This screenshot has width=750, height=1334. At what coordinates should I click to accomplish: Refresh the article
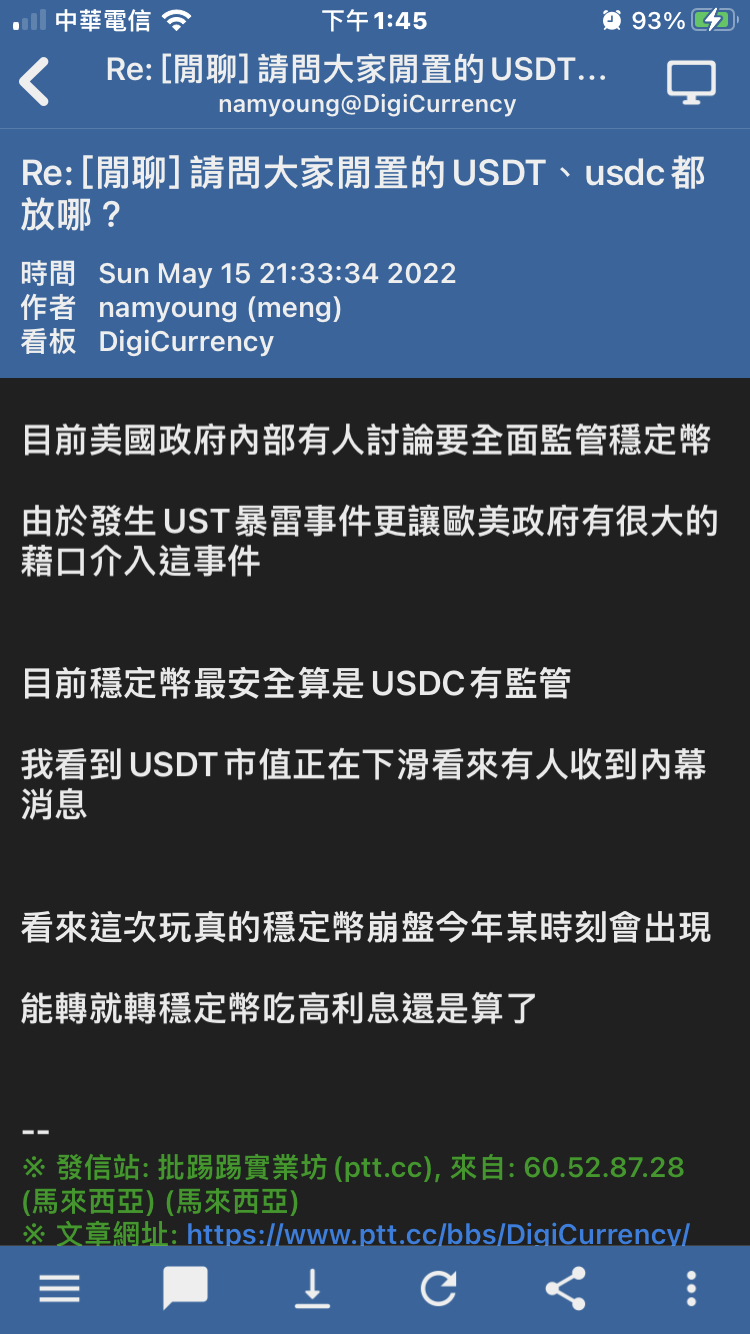438,1289
